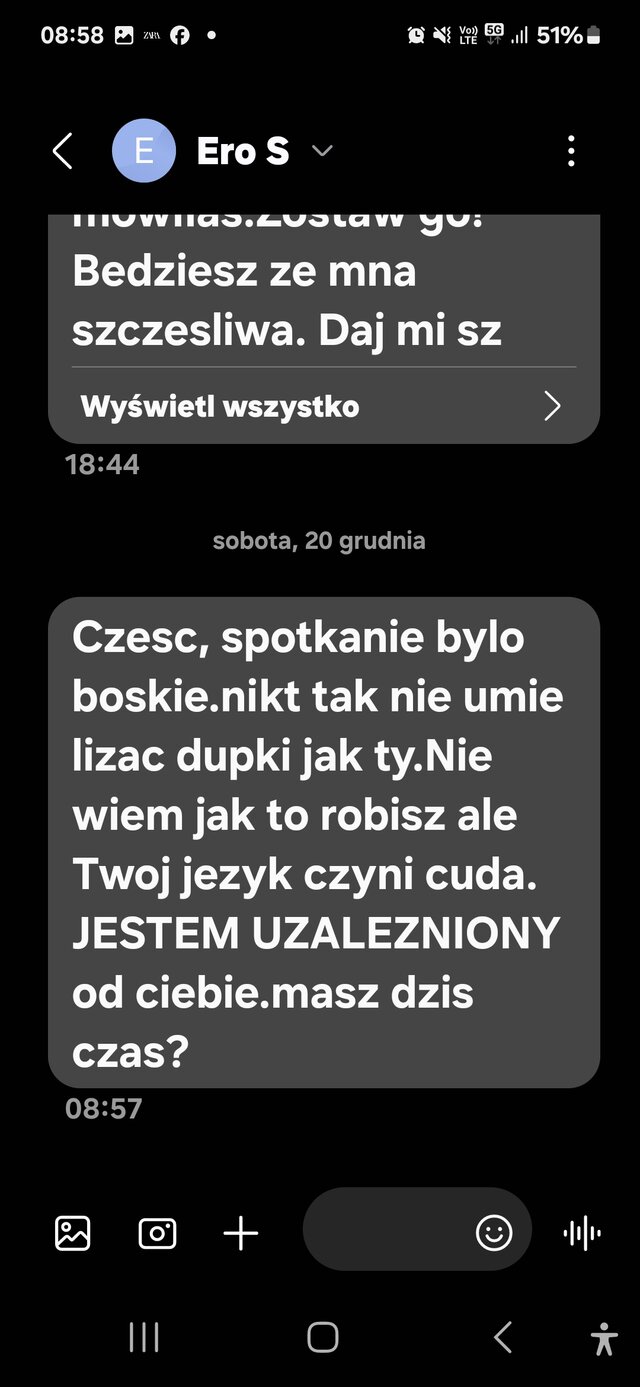Image resolution: width=640 pixels, height=1387 pixels.
Task: Go to the home screen
Action: 322,1337
